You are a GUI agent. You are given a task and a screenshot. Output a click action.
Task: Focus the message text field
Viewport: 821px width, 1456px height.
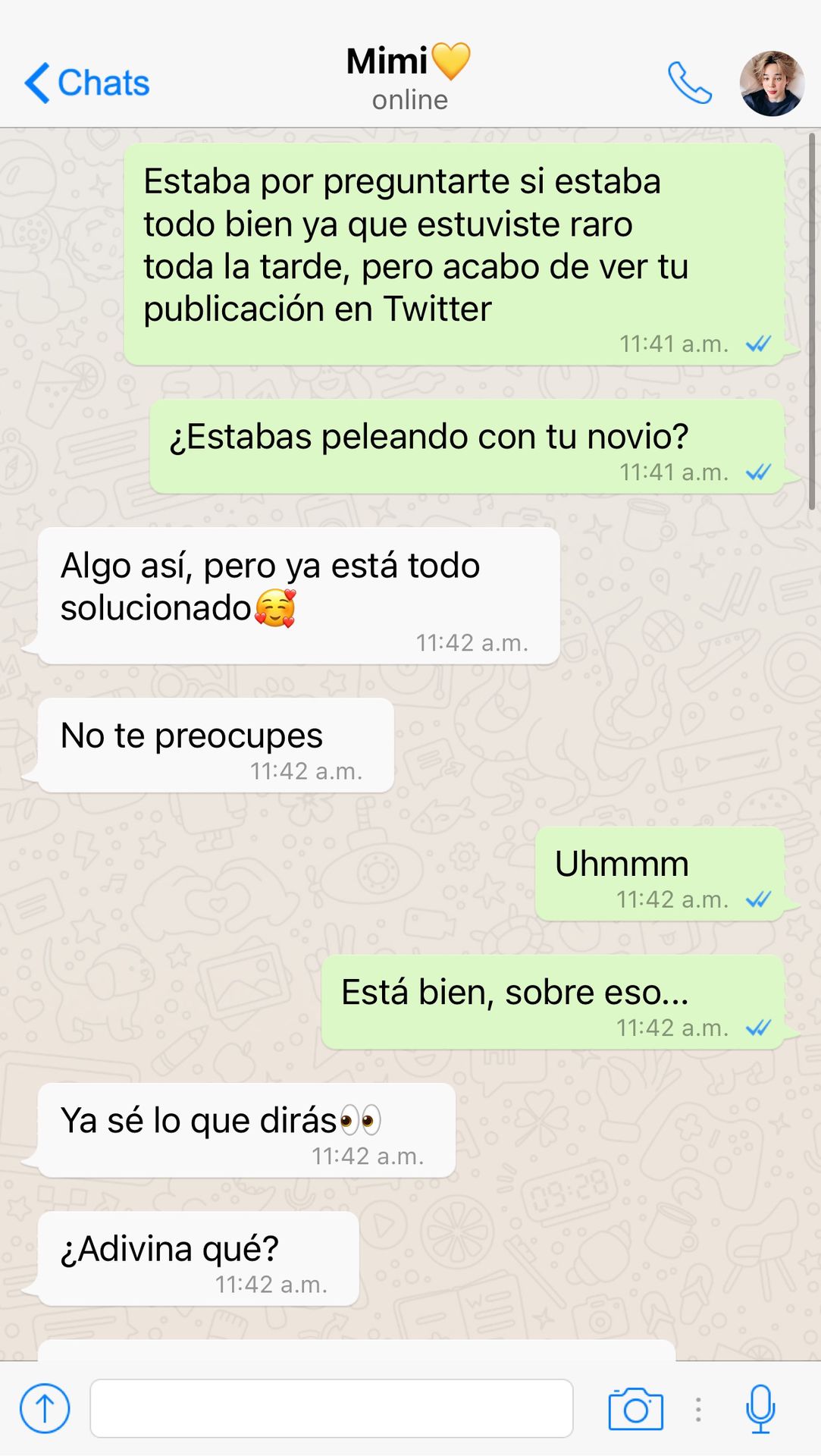(x=331, y=1408)
